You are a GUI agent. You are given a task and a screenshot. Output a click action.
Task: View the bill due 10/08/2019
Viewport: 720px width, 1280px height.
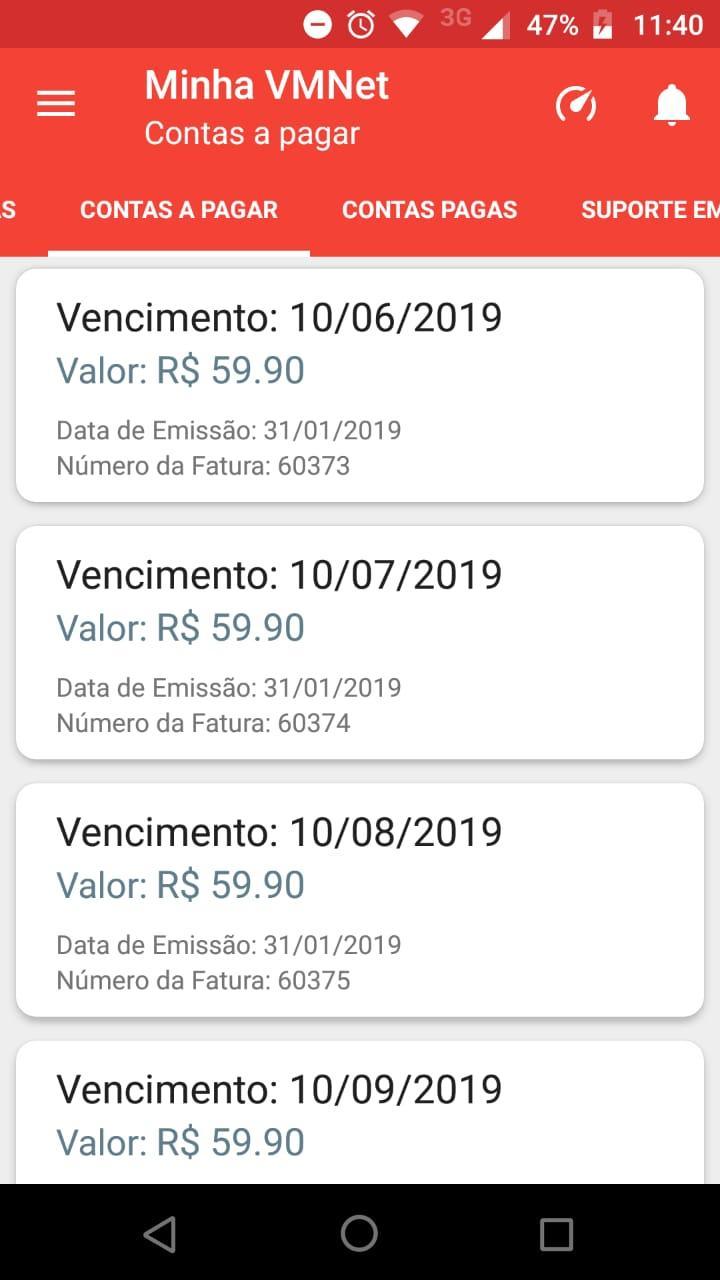tap(360, 900)
